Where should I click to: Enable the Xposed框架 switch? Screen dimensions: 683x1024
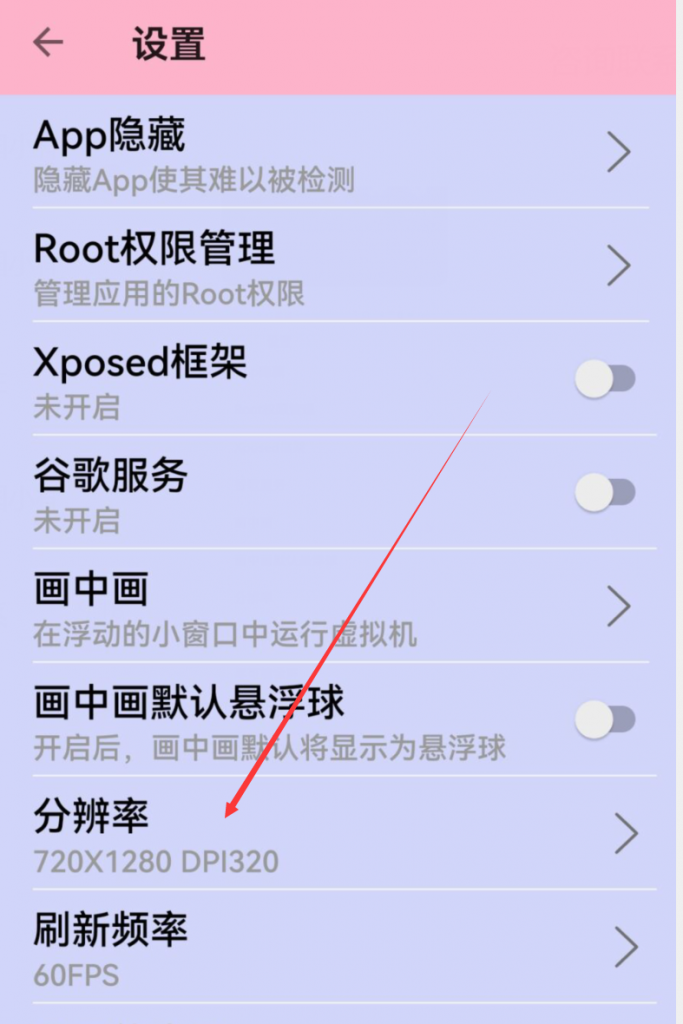point(605,379)
